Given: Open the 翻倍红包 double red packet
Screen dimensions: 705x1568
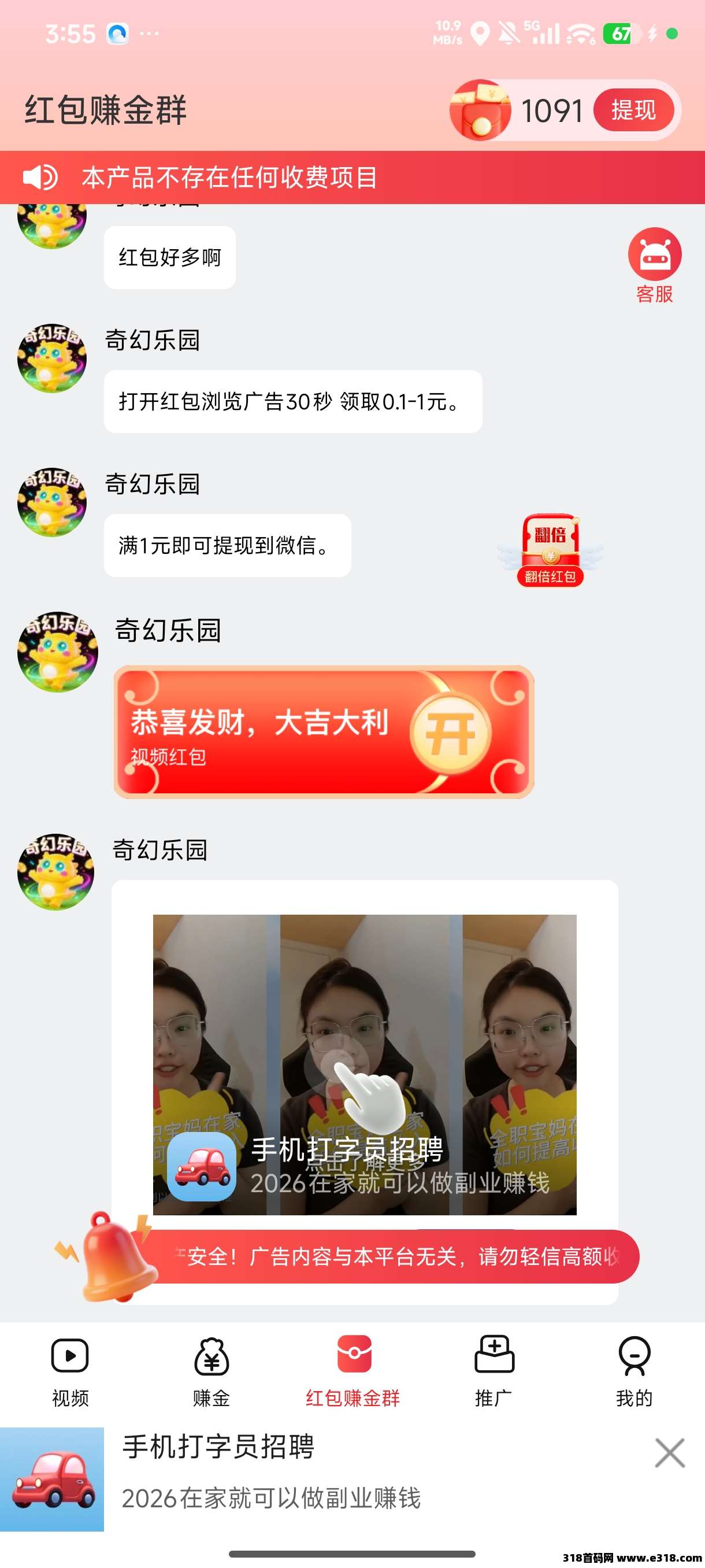Looking at the screenshot, I should tap(550, 550).
